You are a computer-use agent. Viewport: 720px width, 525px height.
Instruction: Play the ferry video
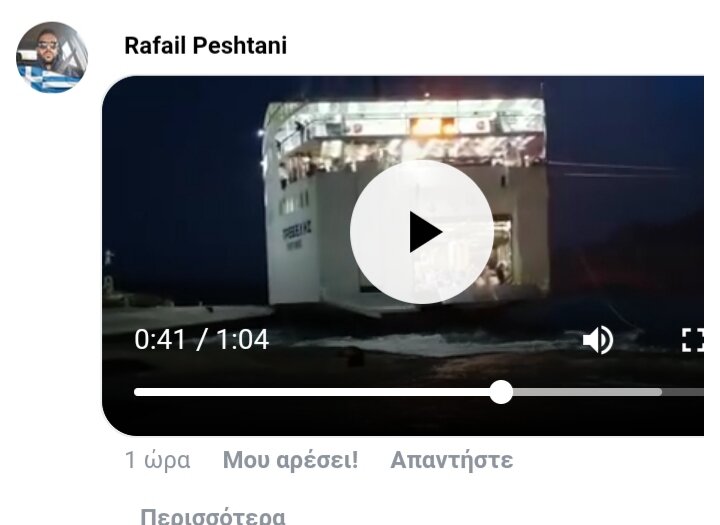click(422, 232)
